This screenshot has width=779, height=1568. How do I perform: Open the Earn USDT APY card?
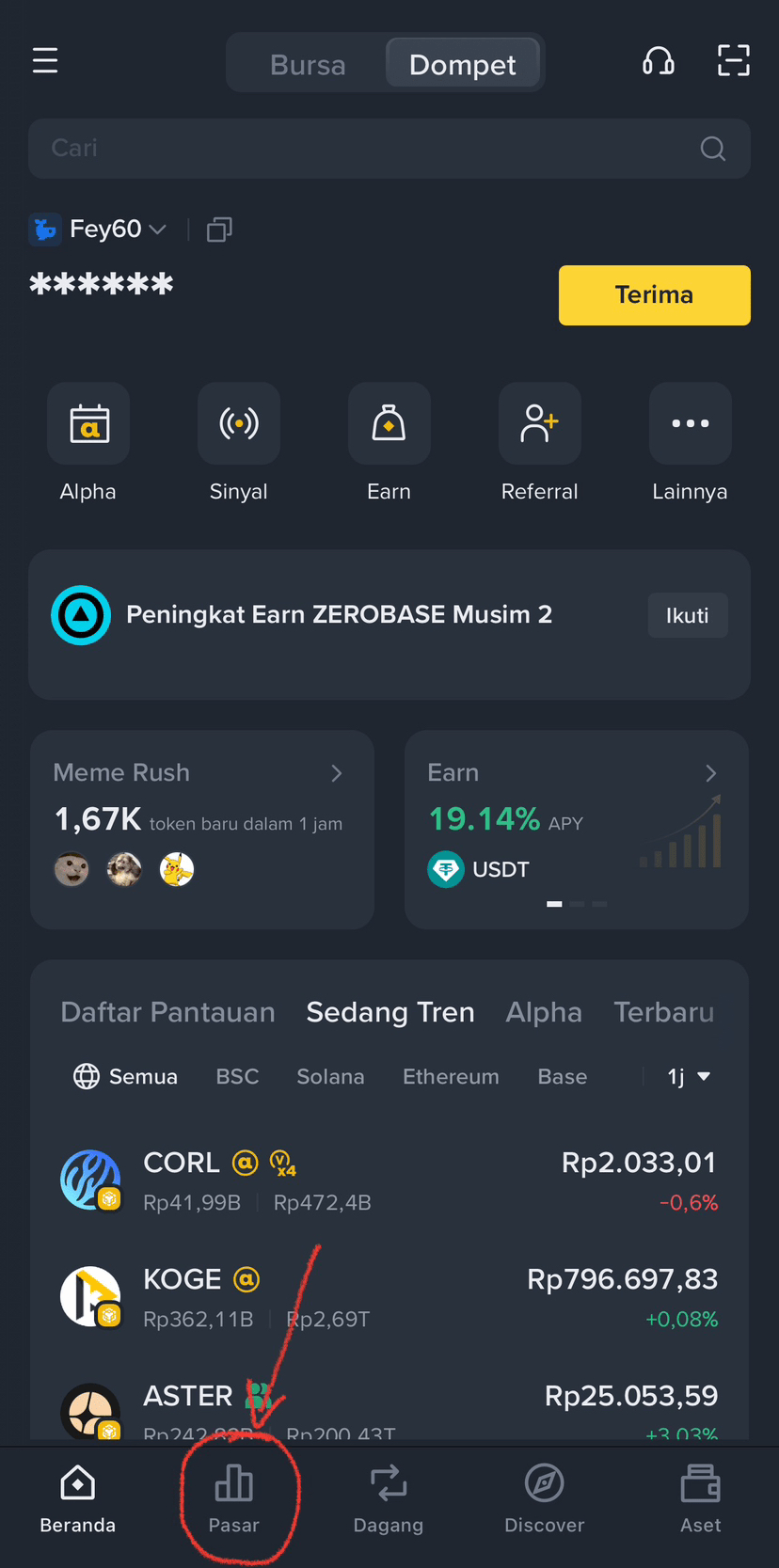pyautogui.click(x=577, y=830)
